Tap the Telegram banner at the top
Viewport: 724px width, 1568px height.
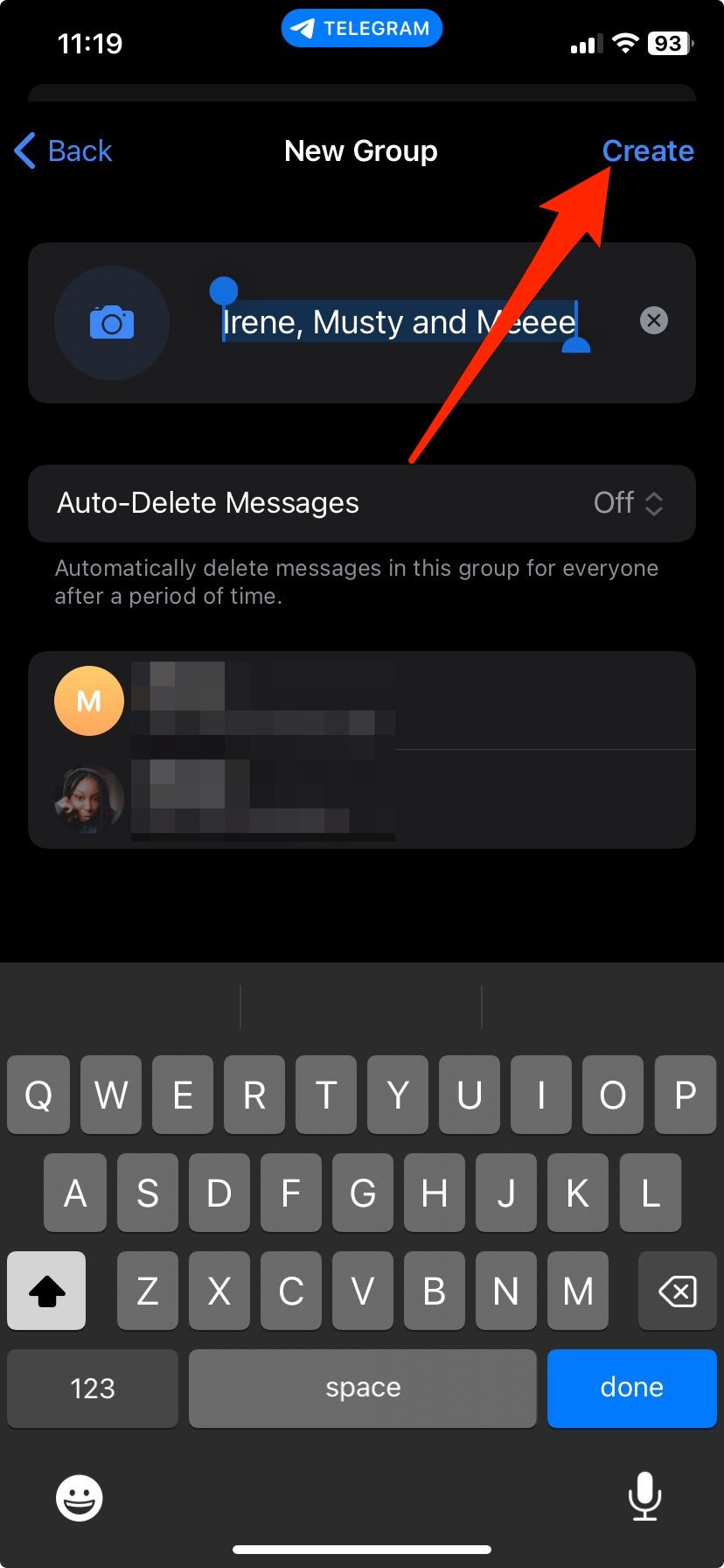(361, 27)
